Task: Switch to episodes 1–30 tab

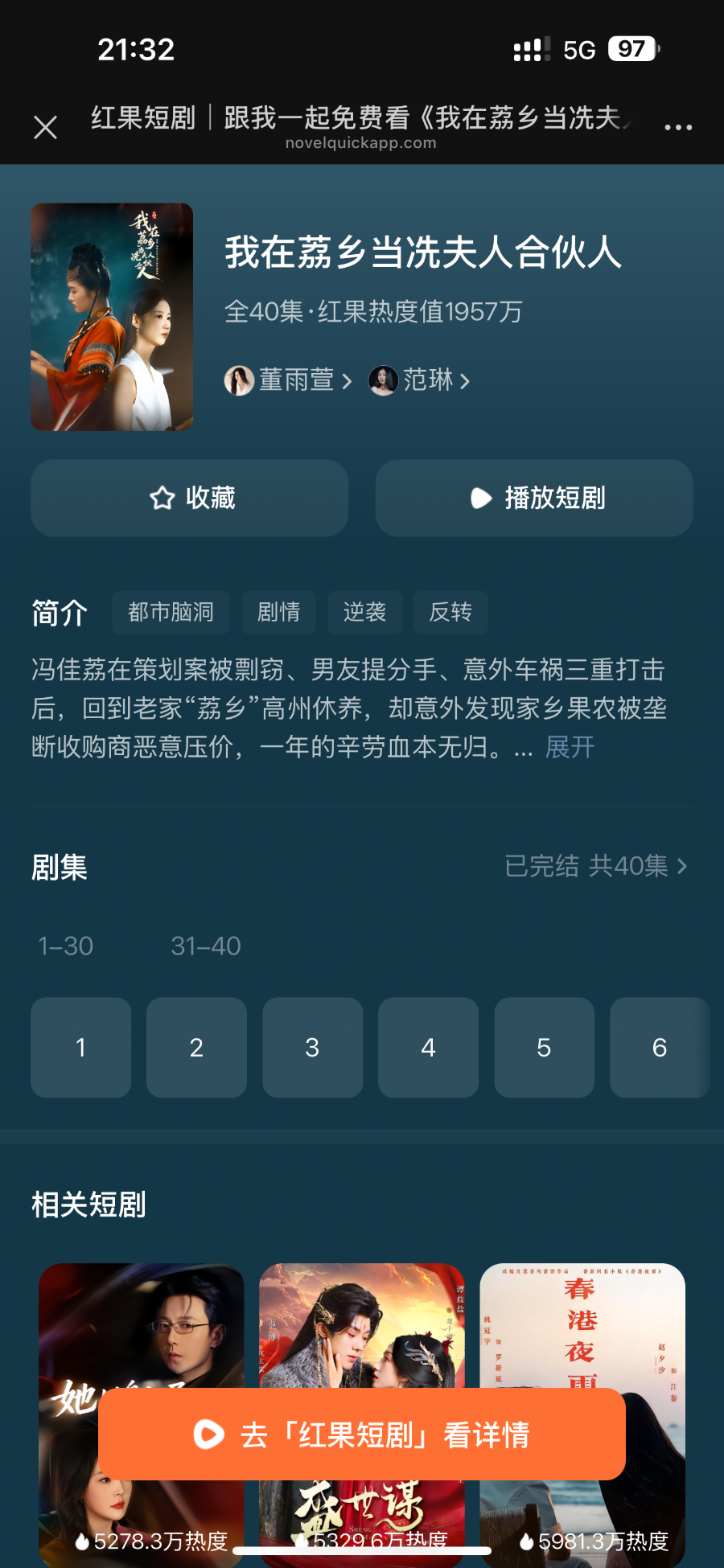Action: [66, 946]
